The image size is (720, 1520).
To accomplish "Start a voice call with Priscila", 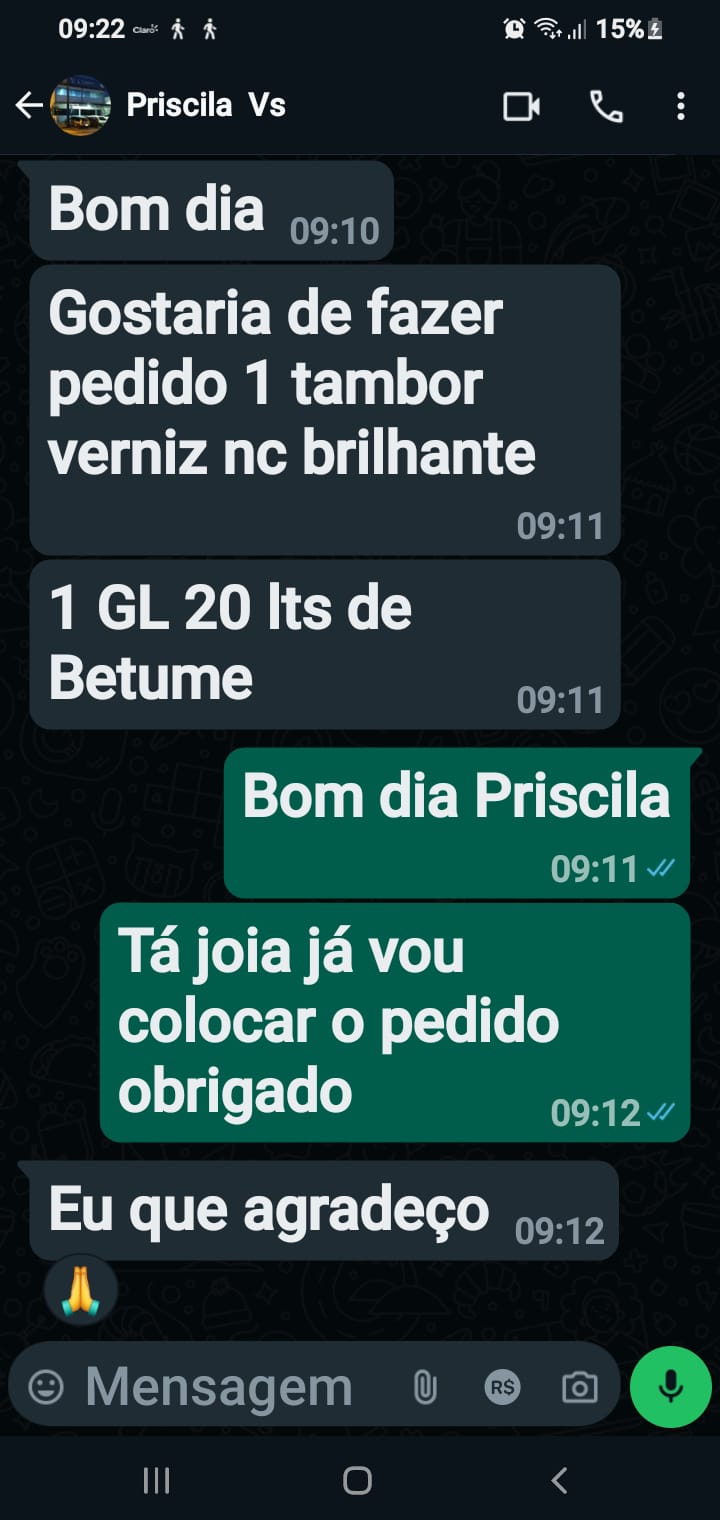I will (606, 106).
